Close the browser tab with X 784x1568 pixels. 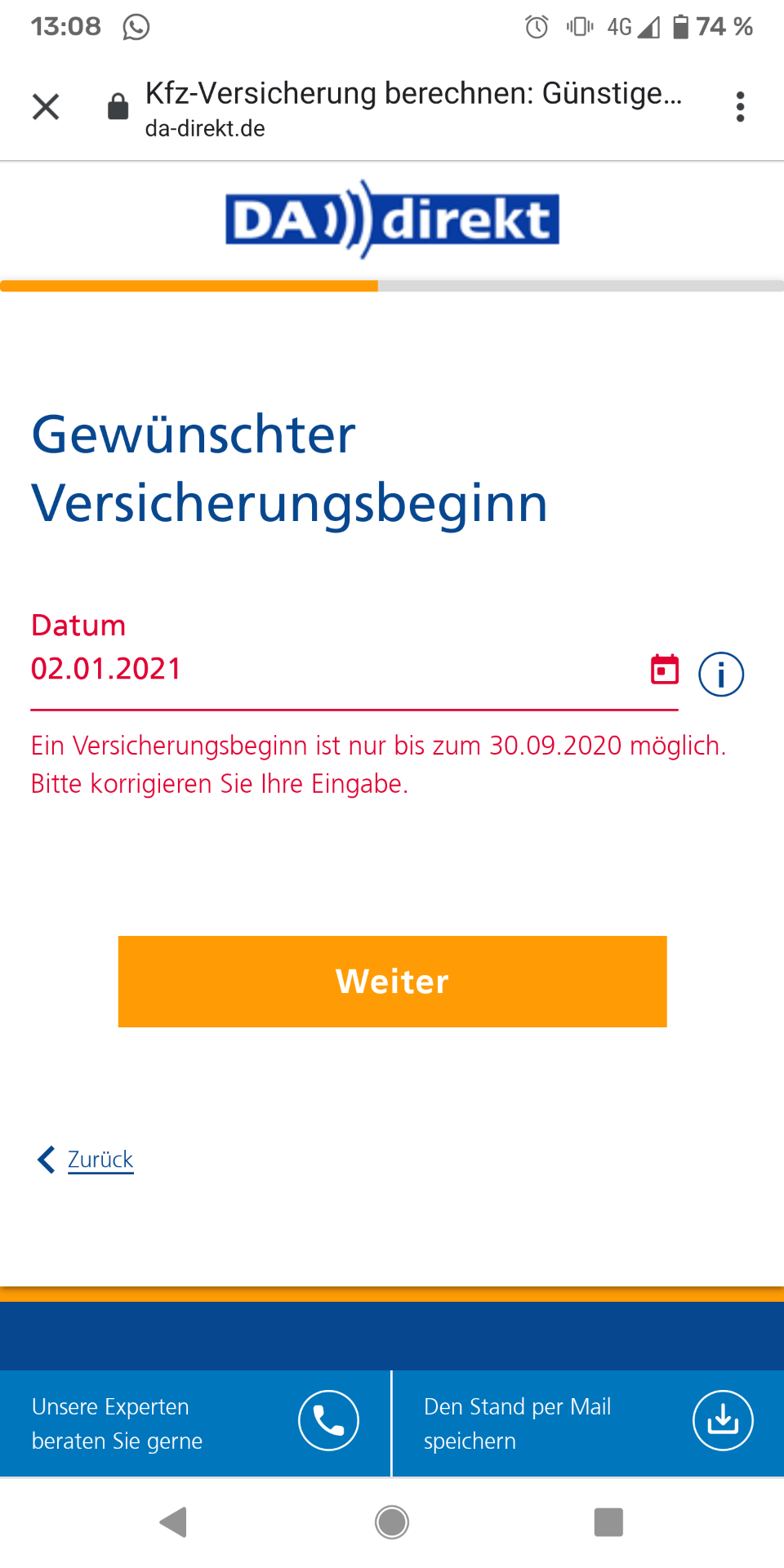pyautogui.click(x=46, y=107)
